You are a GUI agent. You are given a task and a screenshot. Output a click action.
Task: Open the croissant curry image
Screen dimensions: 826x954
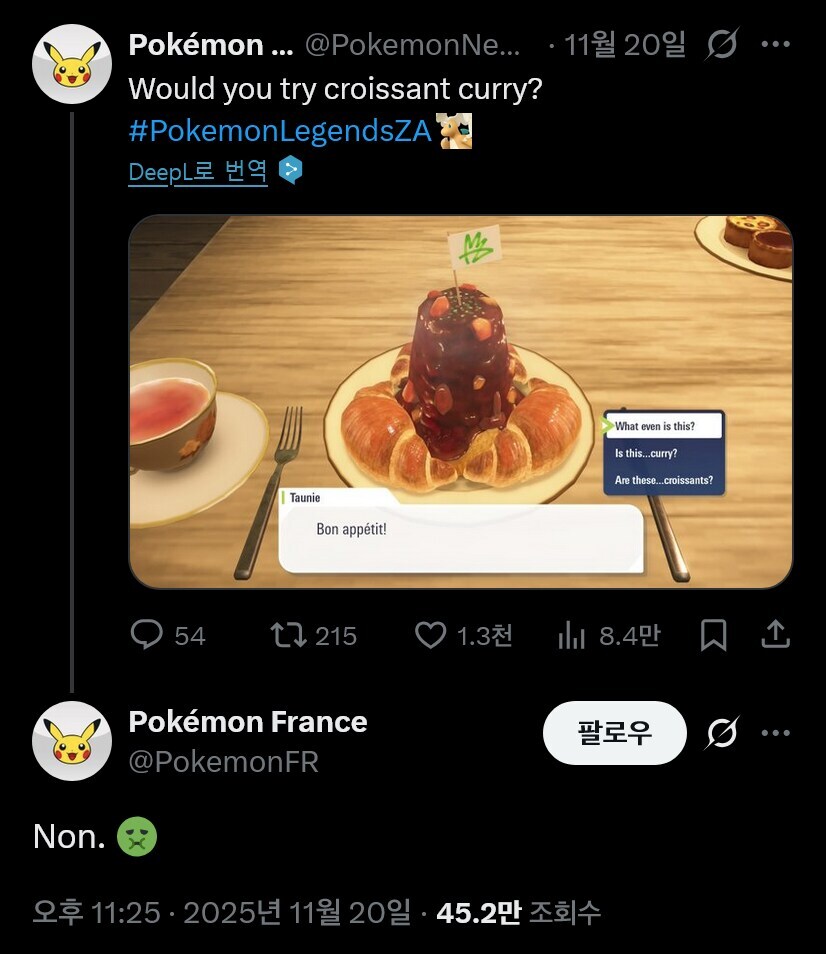tap(460, 401)
